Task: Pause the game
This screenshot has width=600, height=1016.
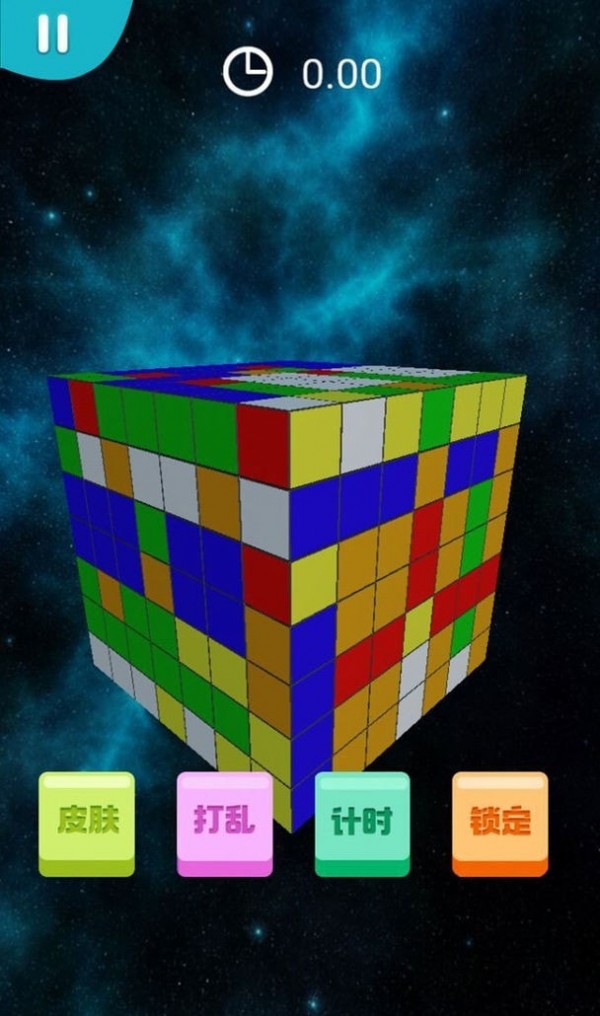Action: [52, 34]
